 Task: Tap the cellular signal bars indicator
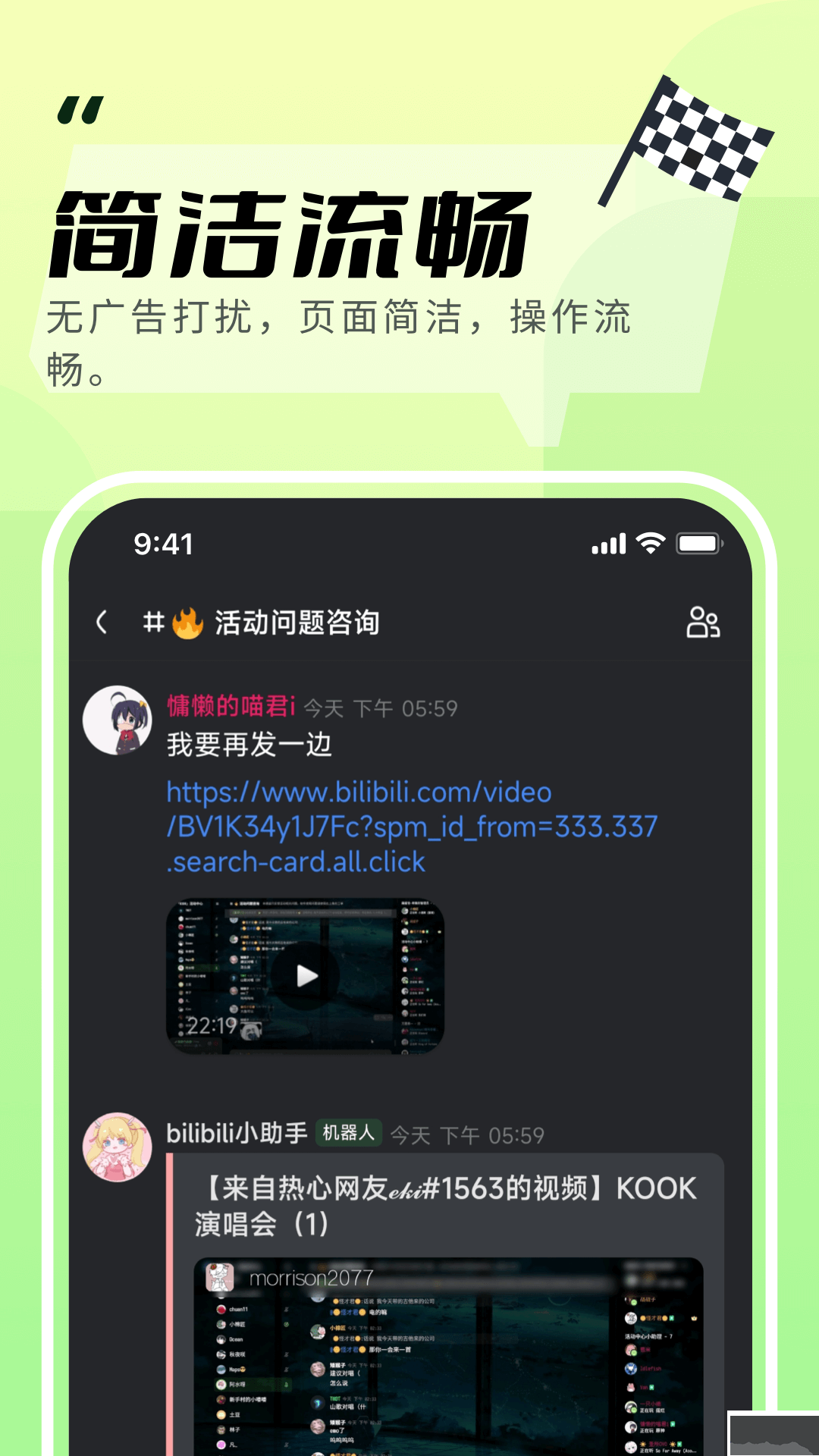click(x=607, y=543)
